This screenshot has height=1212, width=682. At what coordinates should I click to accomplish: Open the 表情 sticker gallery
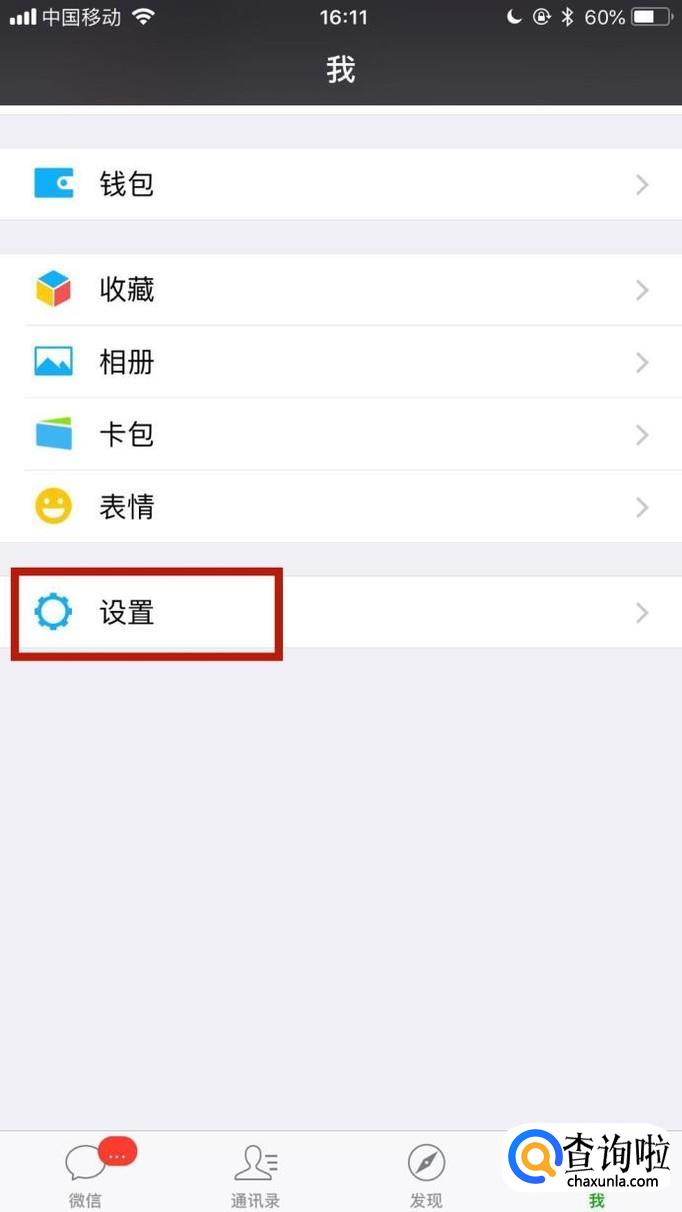tap(341, 507)
